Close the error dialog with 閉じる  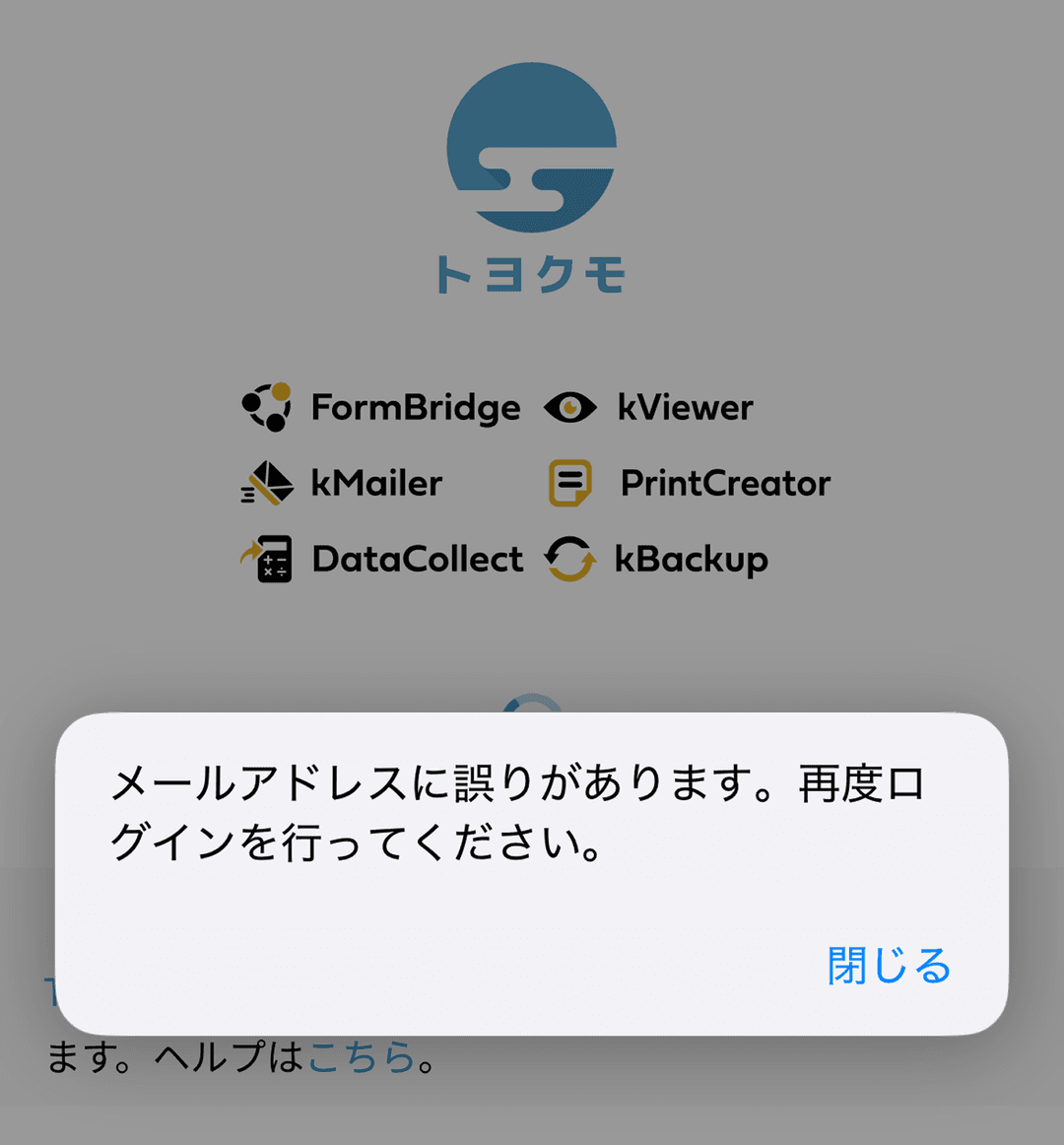(888, 967)
